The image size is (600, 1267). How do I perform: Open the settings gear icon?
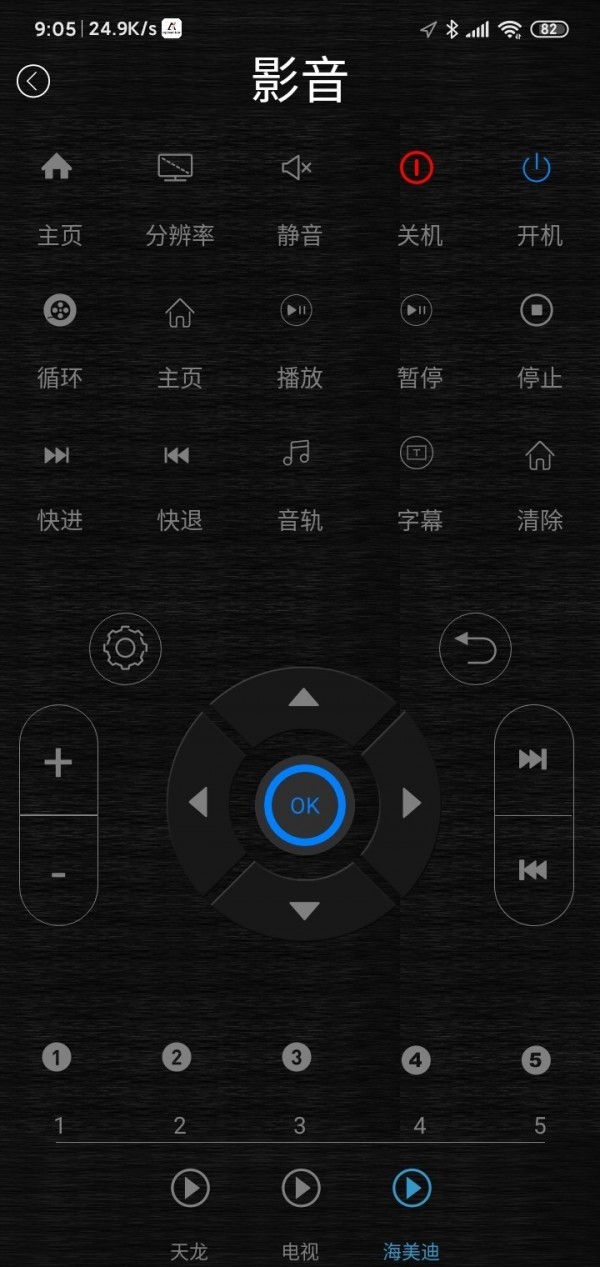[x=125, y=649]
